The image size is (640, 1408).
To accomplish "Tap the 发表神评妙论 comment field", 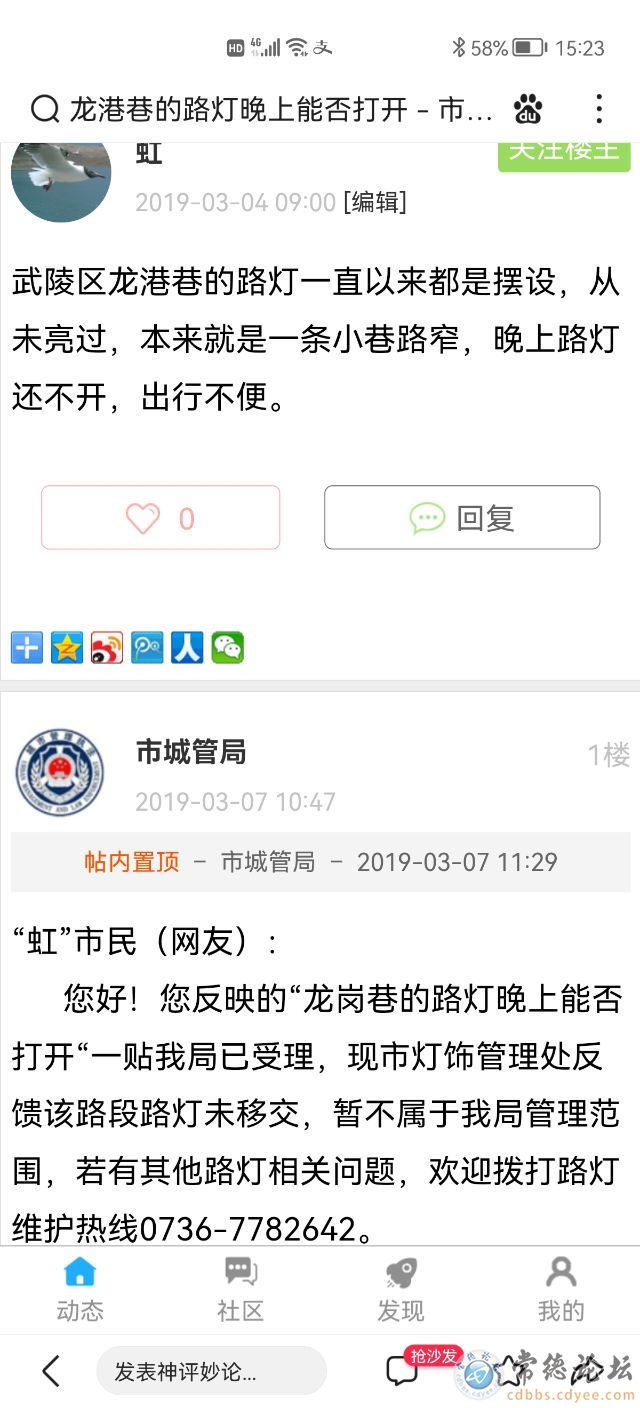I will pyautogui.click(x=210, y=1371).
